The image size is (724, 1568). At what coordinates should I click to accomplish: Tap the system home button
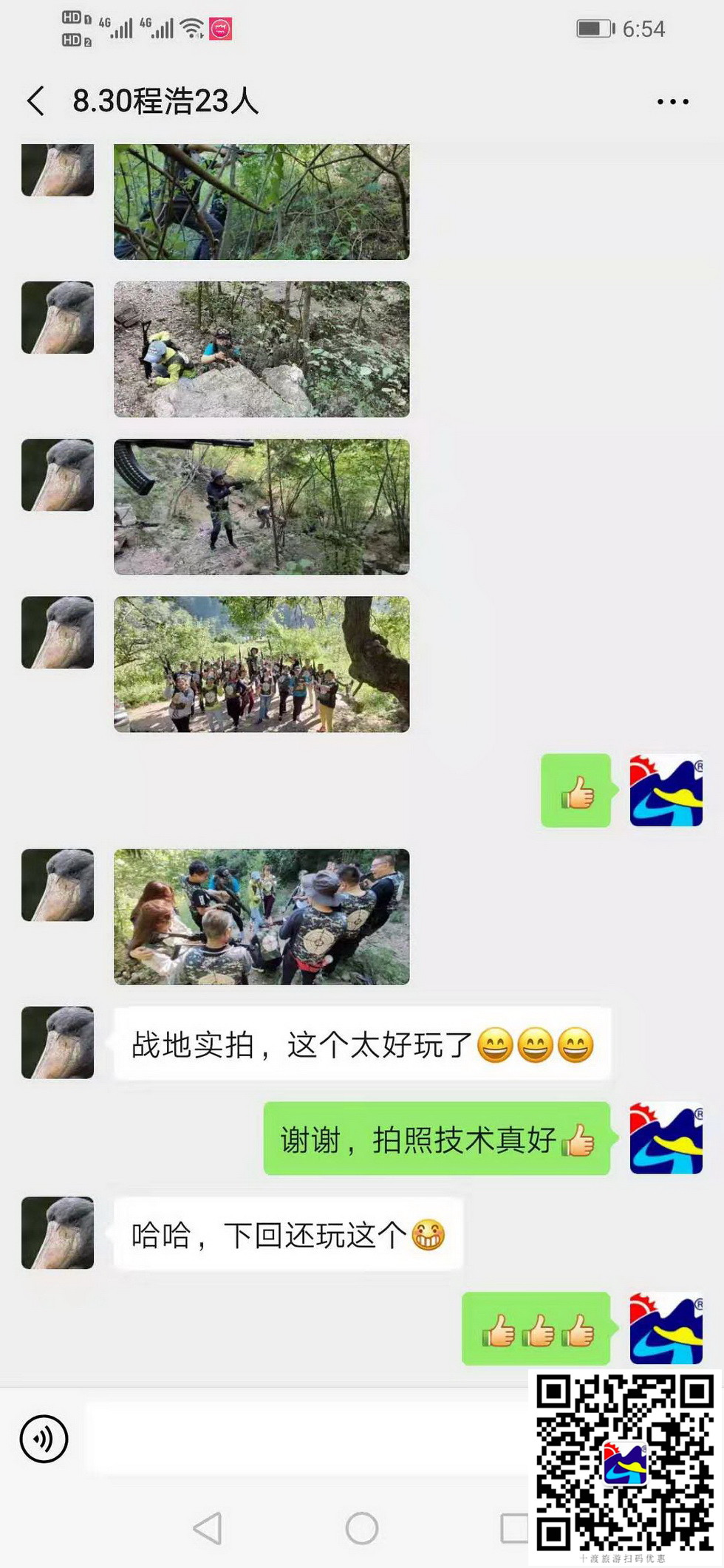(361, 1527)
